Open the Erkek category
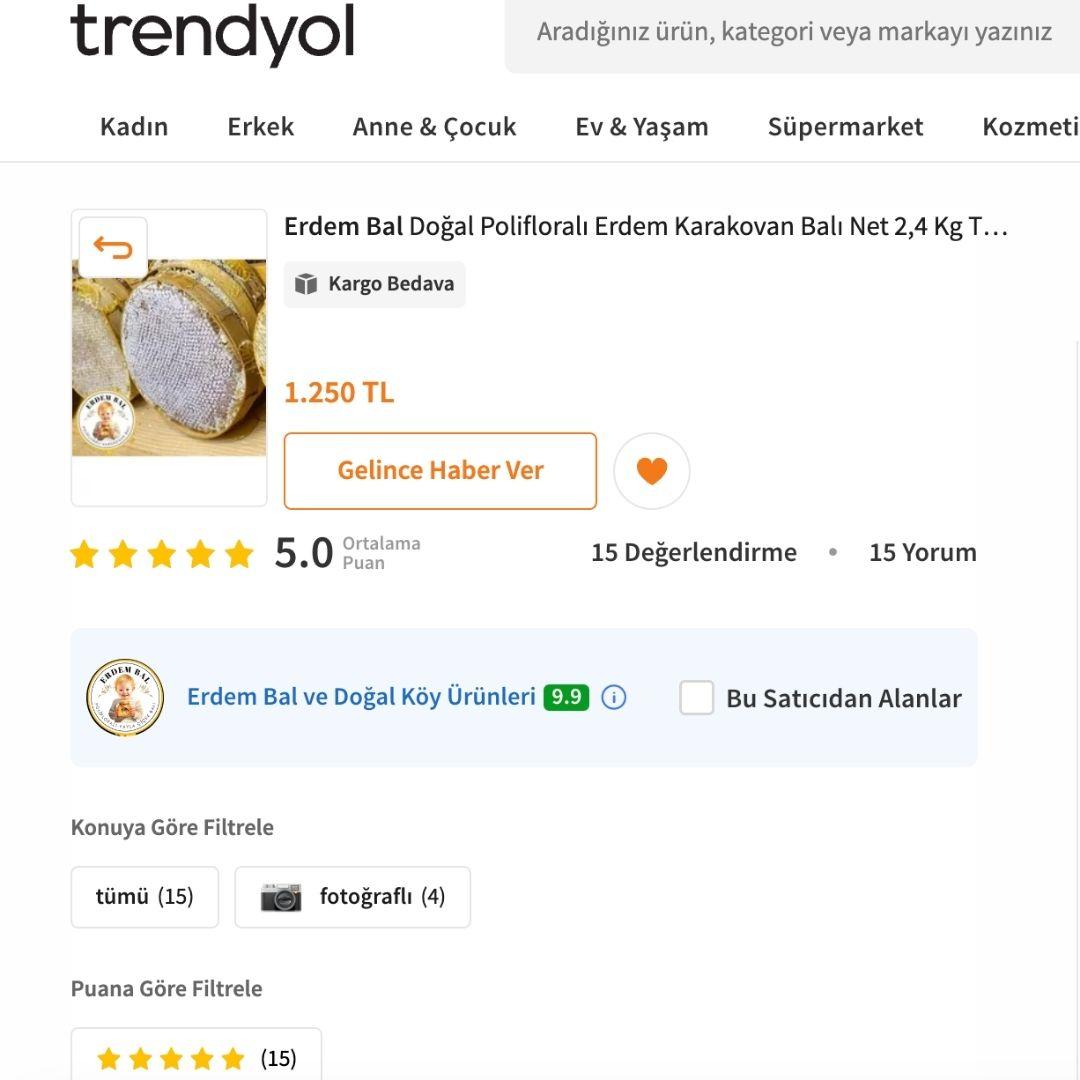This screenshot has width=1080, height=1080. 261,127
